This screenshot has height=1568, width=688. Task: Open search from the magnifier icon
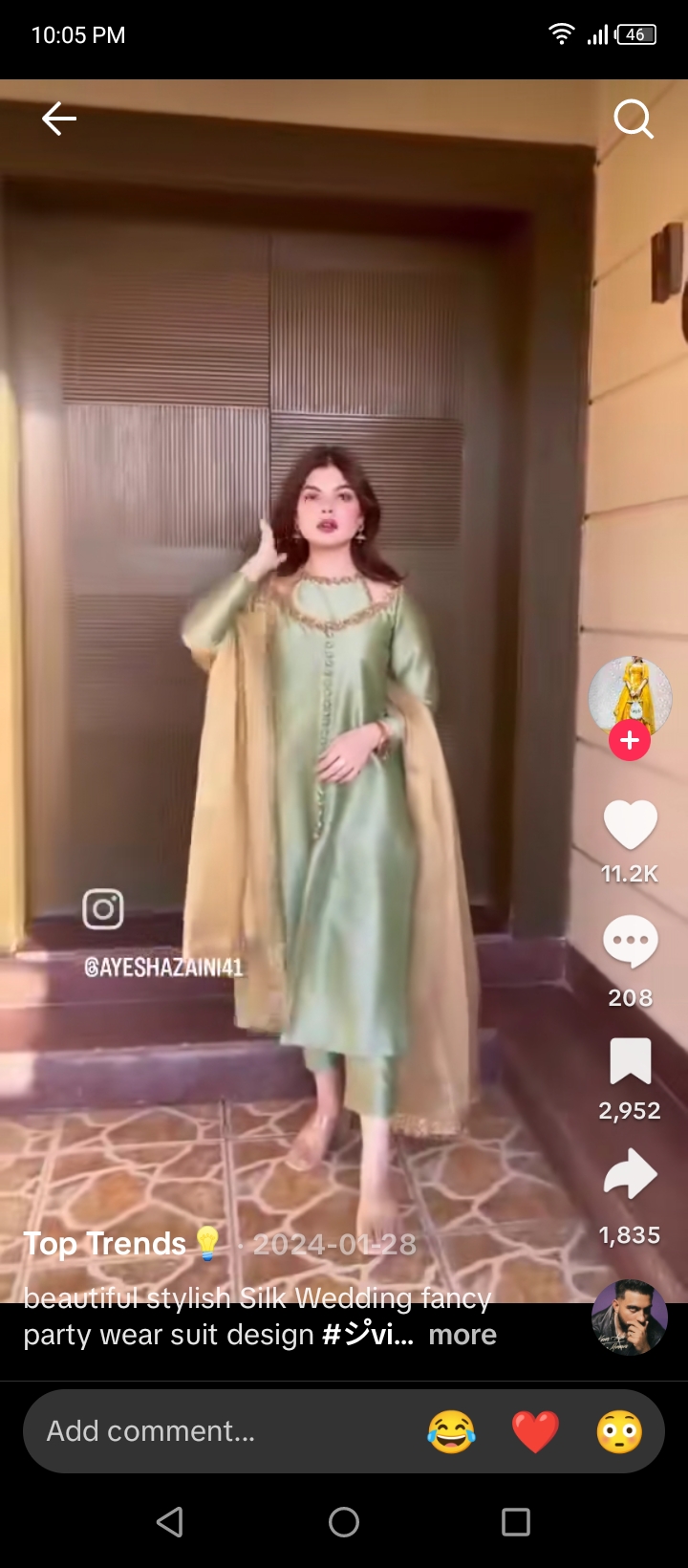click(633, 120)
